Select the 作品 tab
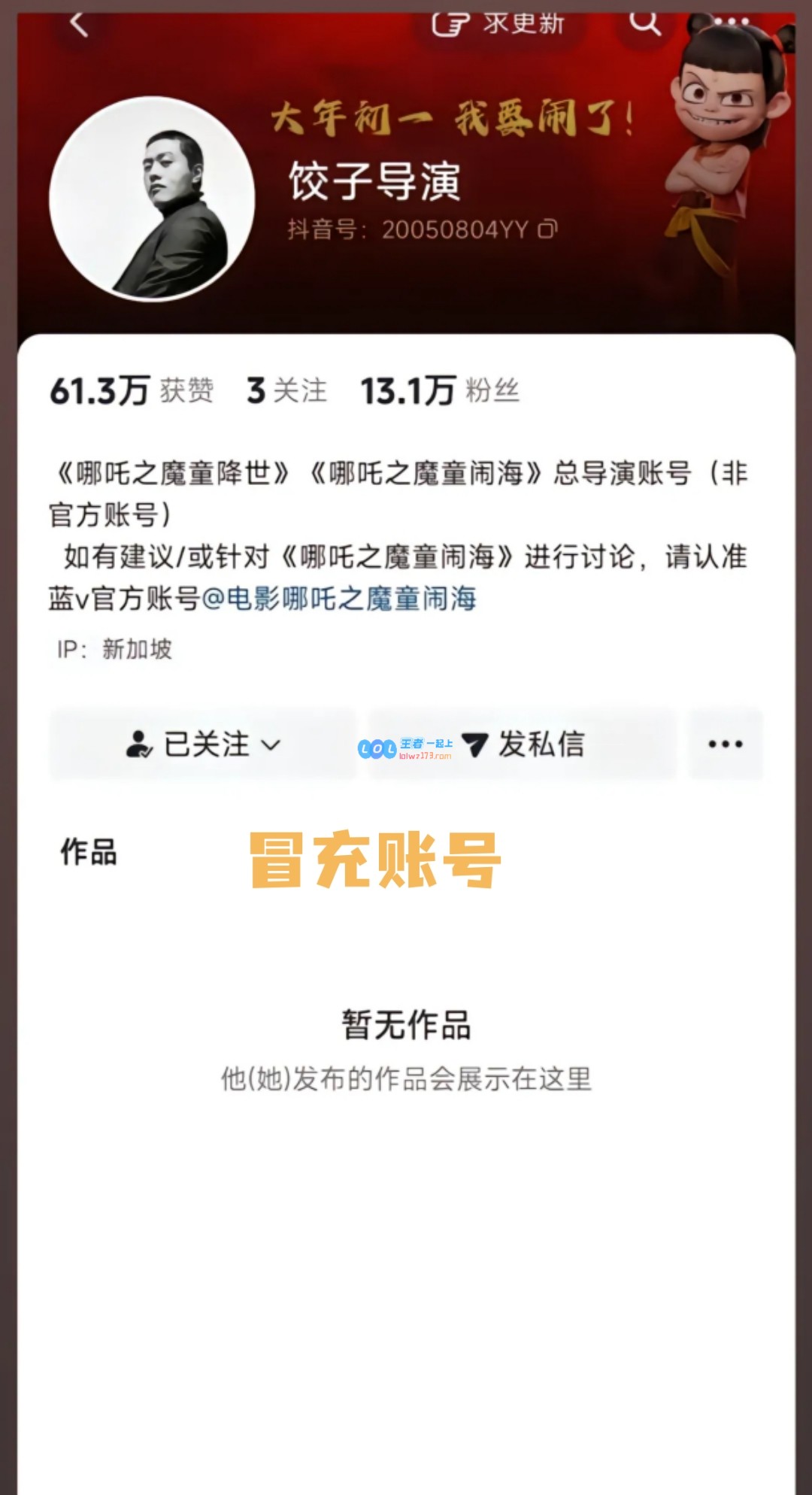812x1495 pixels. pyautogui.click(x=89, y=852)
